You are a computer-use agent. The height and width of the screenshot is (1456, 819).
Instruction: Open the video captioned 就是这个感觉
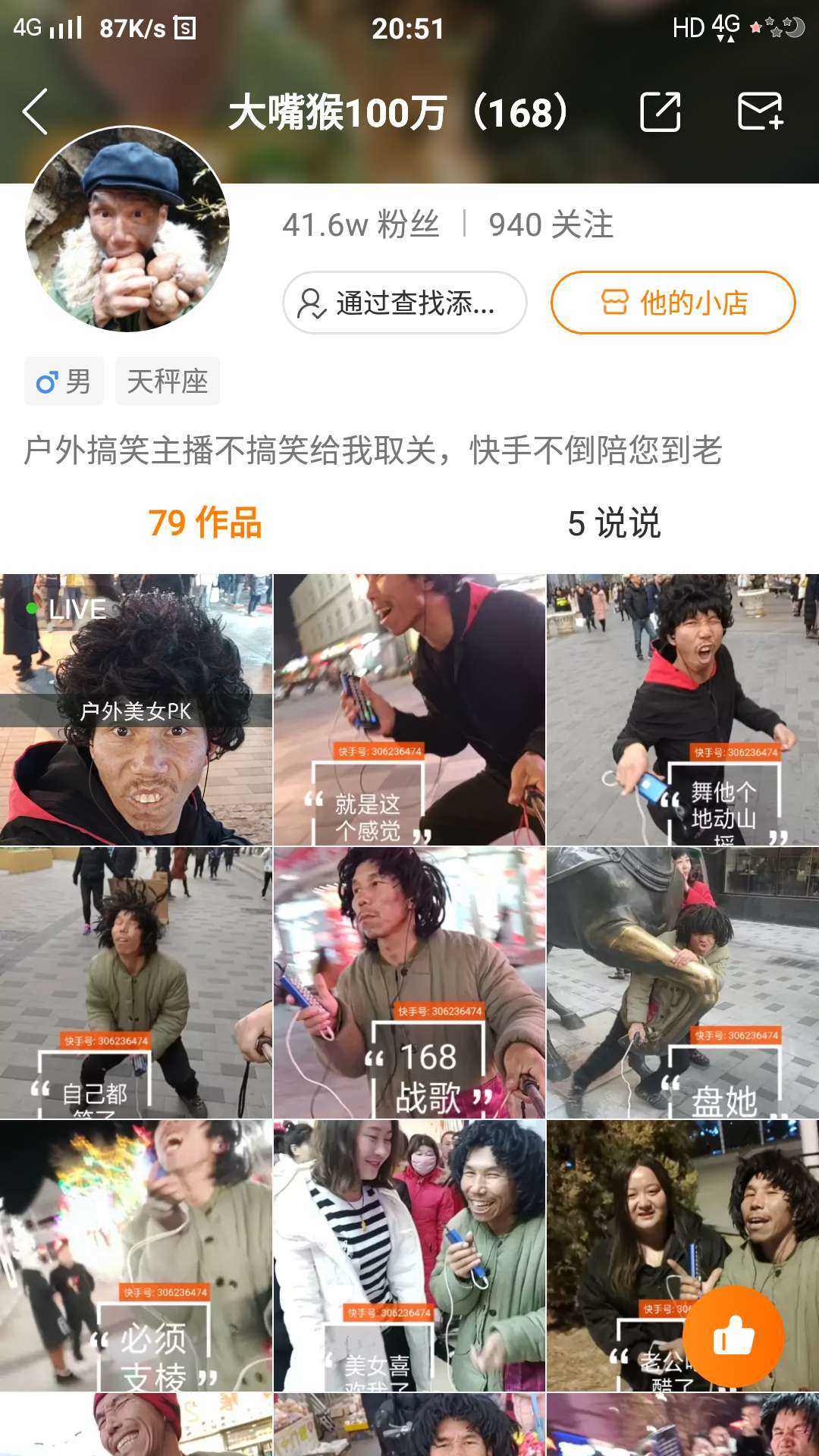409,709
